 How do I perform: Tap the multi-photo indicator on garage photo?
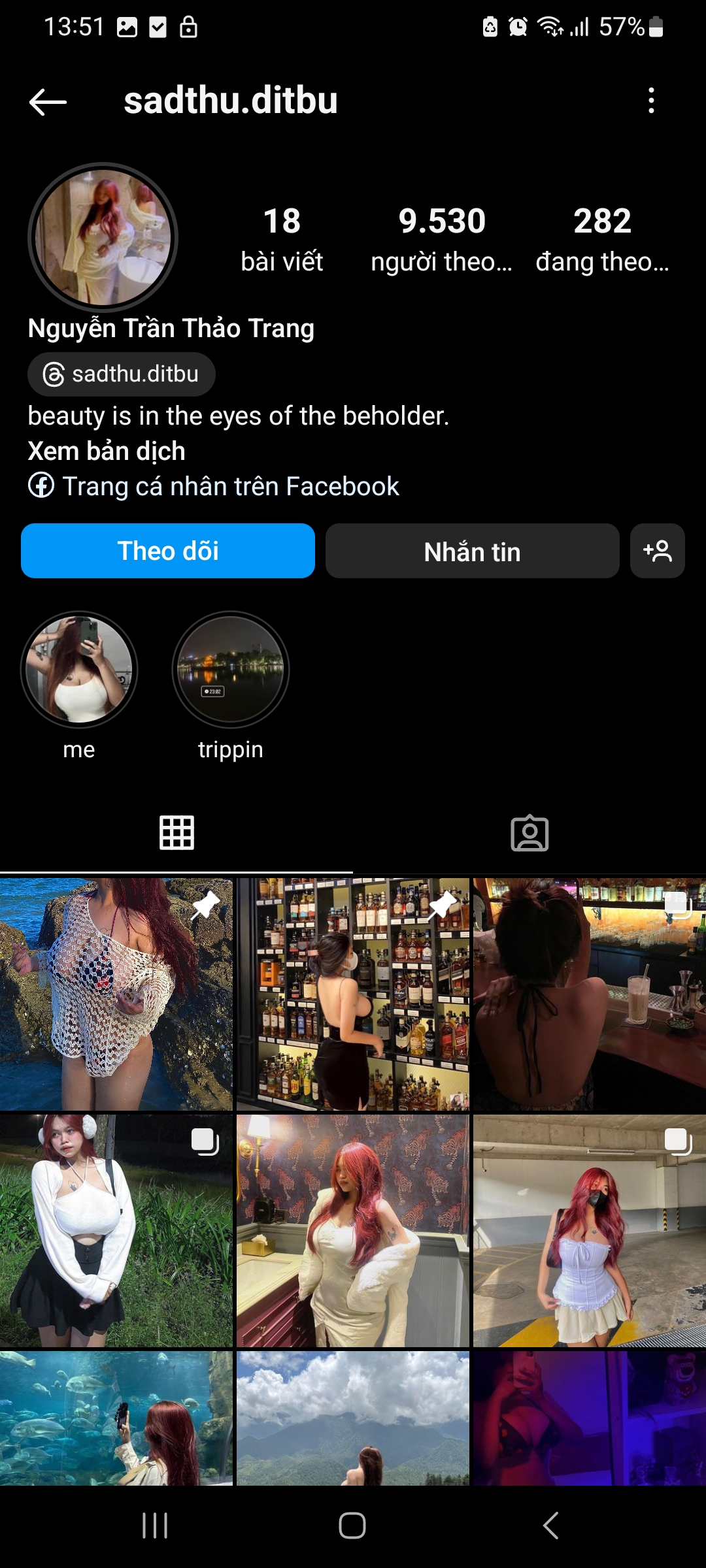678,1139
